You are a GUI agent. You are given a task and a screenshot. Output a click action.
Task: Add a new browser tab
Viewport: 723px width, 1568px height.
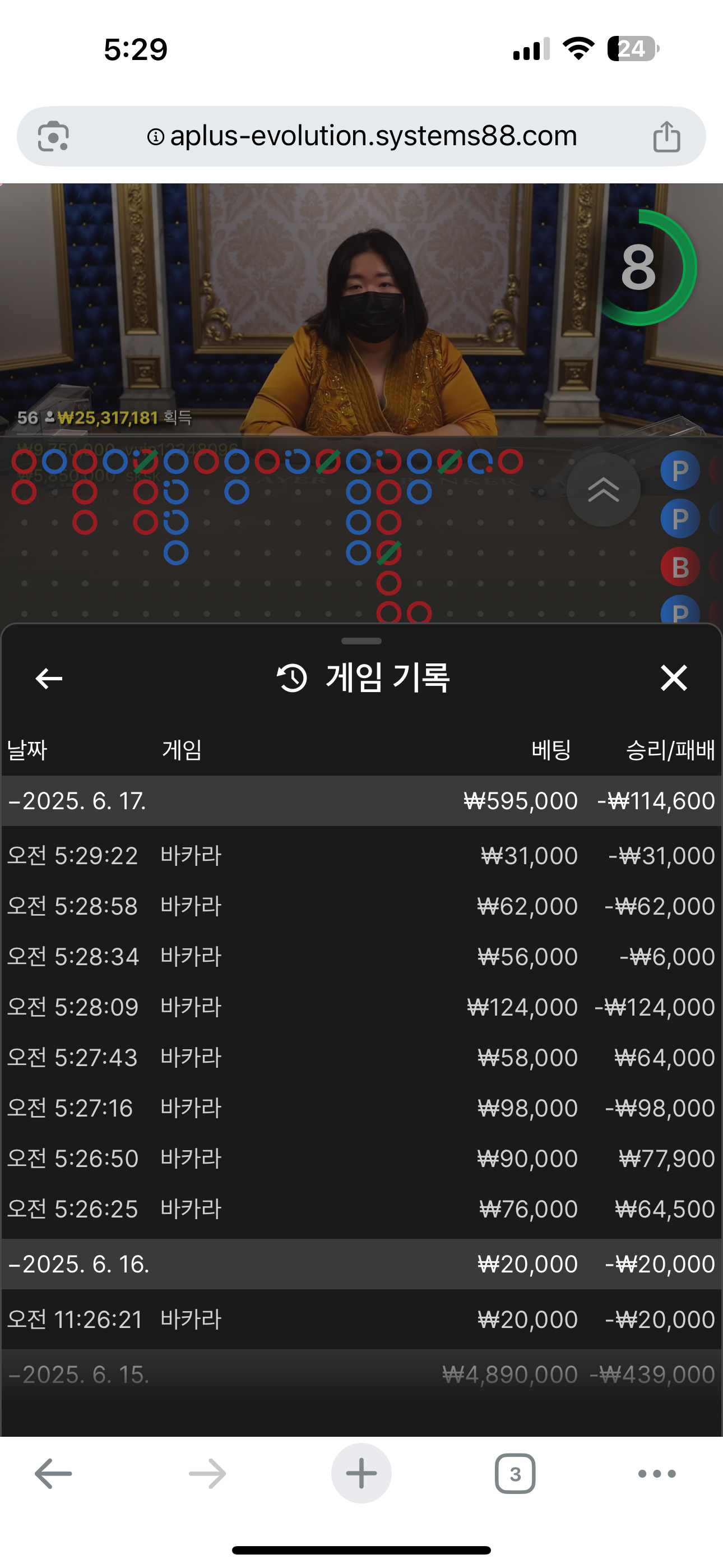361,1474
